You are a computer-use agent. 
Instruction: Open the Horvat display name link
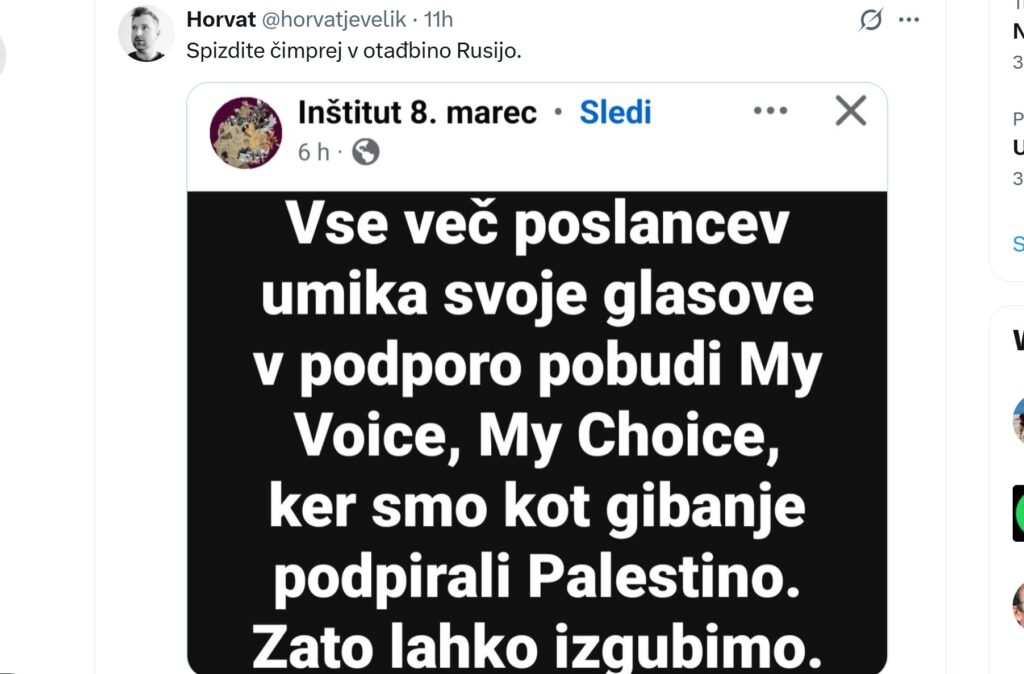pyautogui.click(x=215, y=20)
